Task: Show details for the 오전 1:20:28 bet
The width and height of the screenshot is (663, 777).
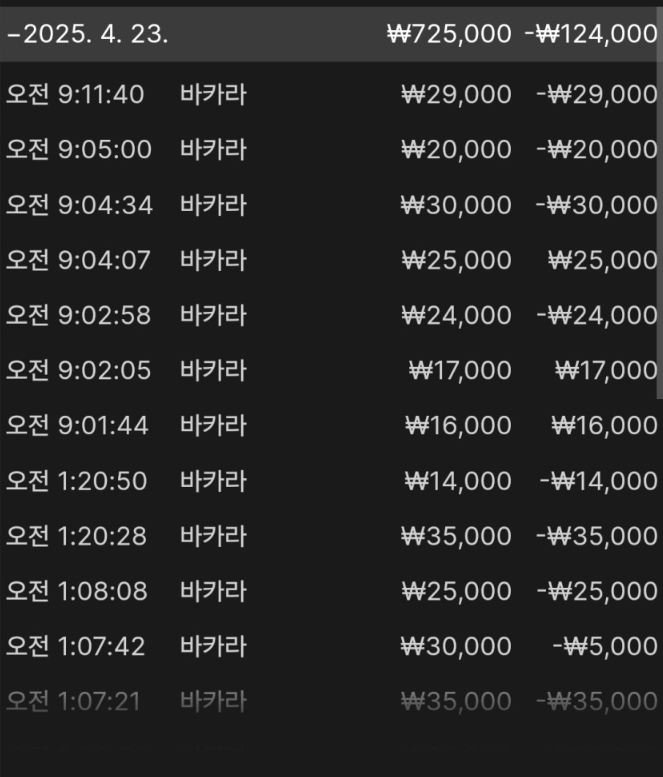Action: point(330,537)
